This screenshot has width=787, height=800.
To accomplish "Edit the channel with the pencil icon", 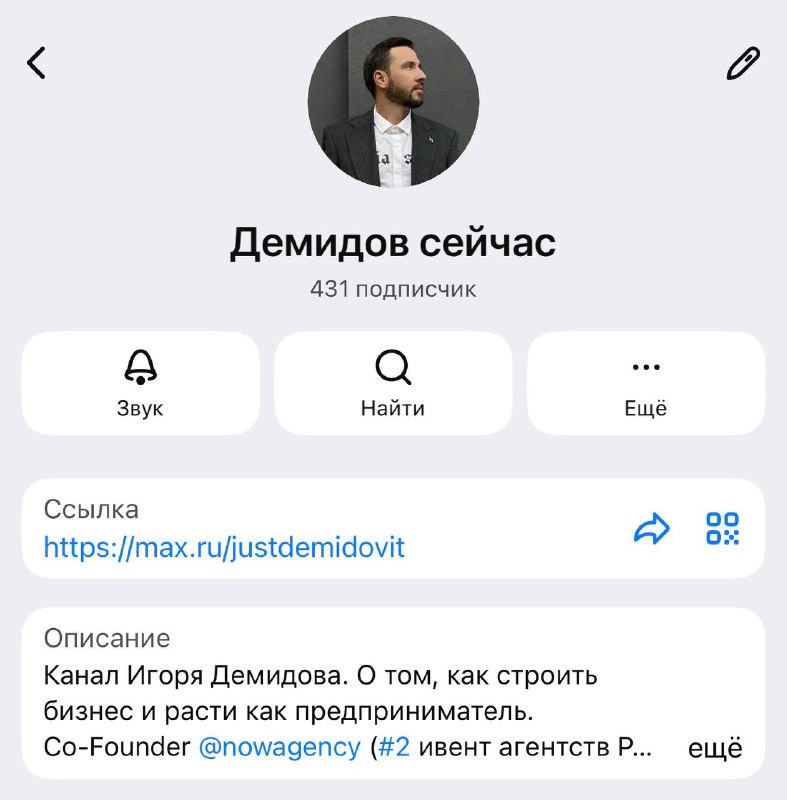I will click(x=742, y=65).
